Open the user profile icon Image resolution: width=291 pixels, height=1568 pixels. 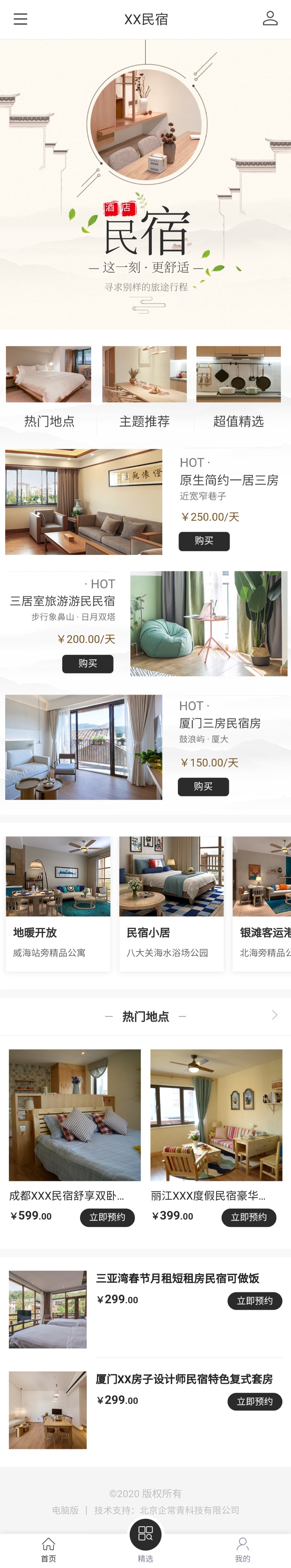click(270, 19)
